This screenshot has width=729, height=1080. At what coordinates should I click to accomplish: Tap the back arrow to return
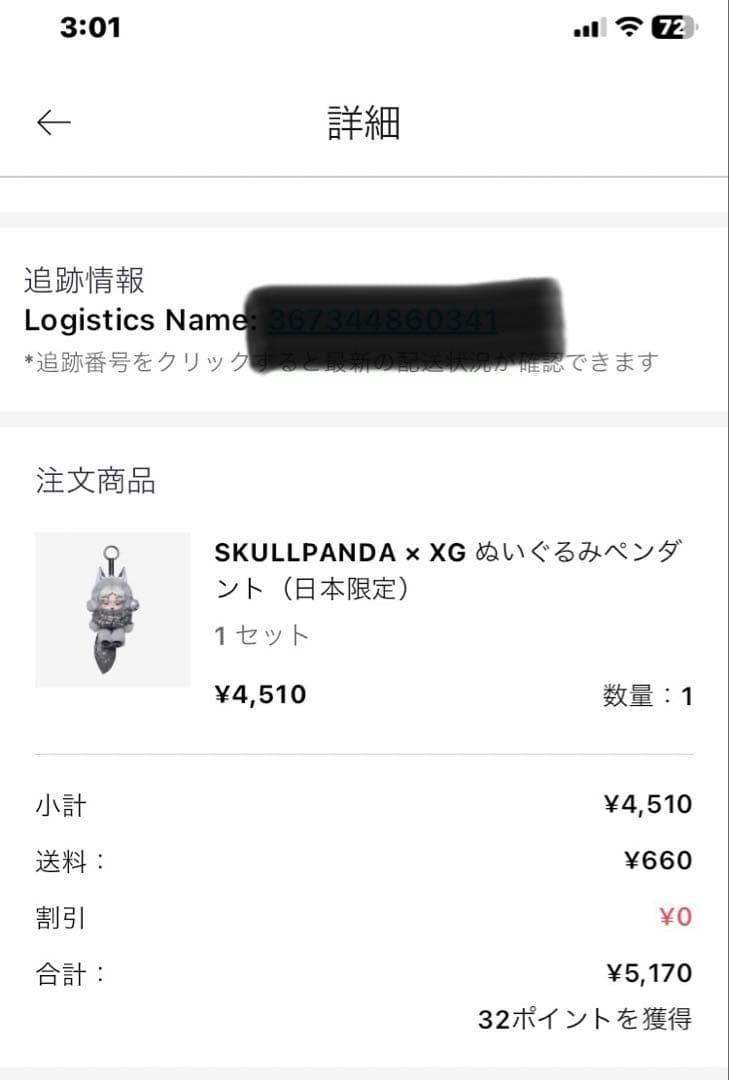(x=53, y=120)
